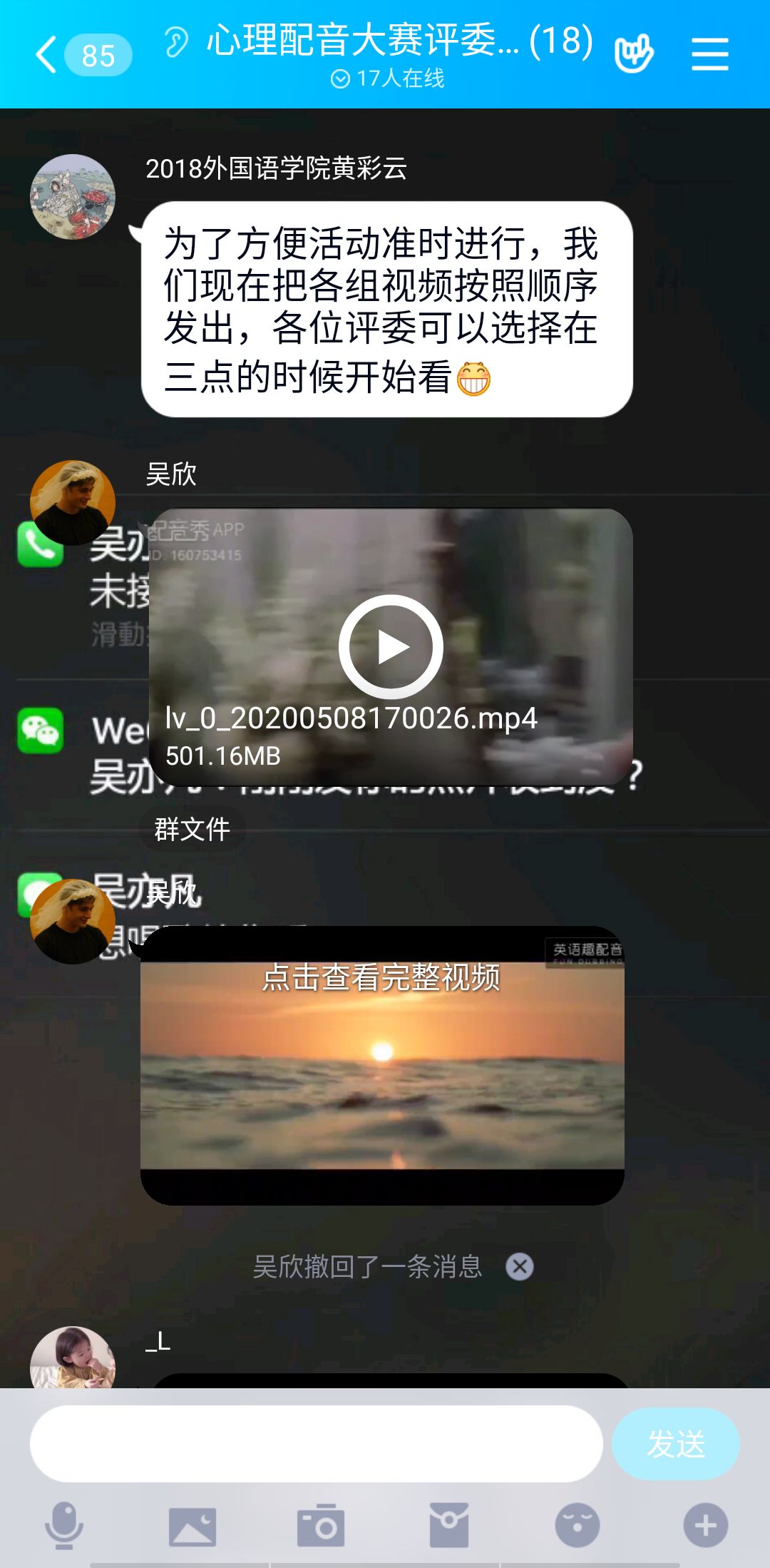This screenshot has width=770, height=1568.
Task: Open the red envelope option
Action: click(x=449, y=1526)
